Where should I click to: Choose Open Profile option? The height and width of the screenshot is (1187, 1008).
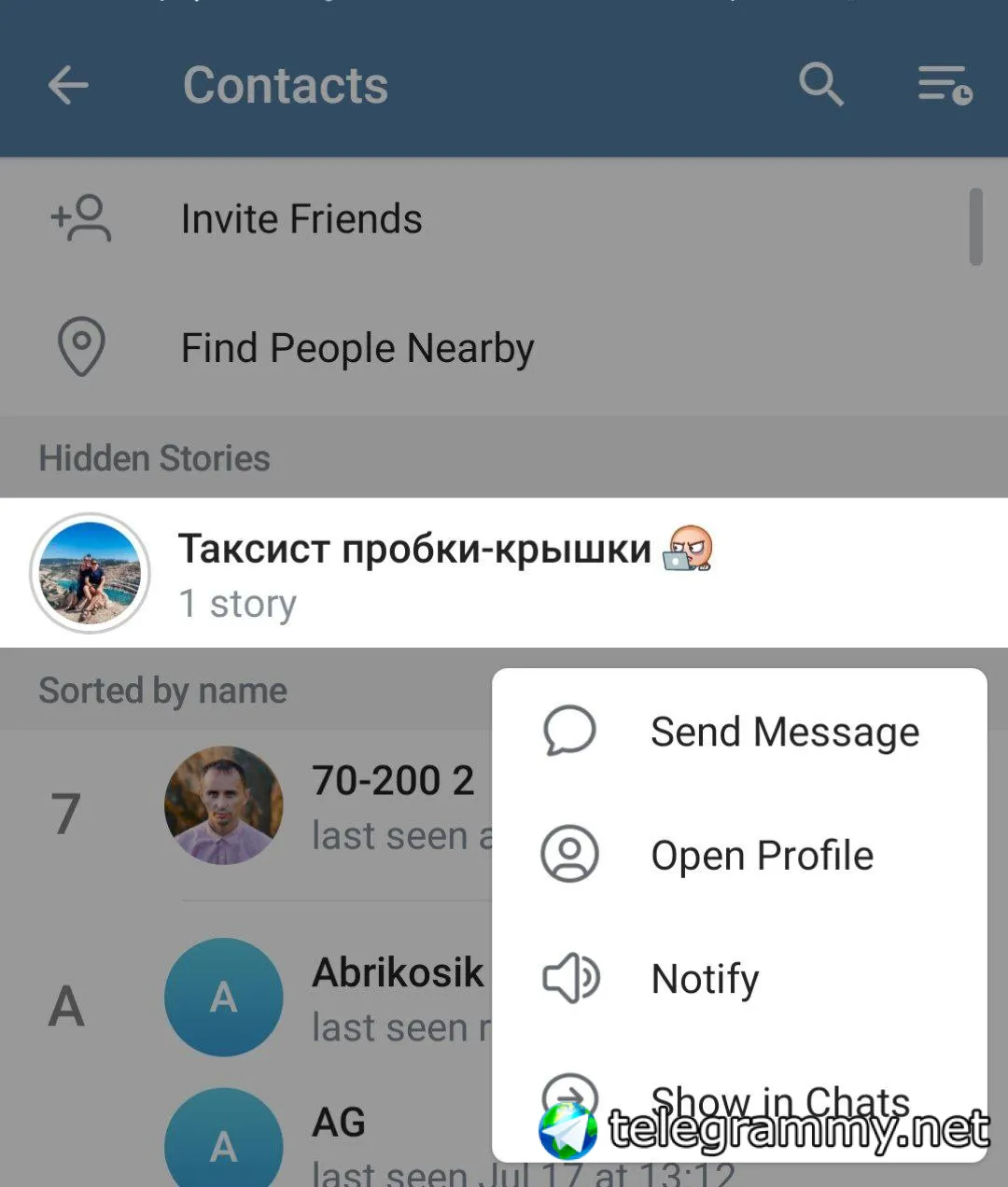[x=762, y=855]
